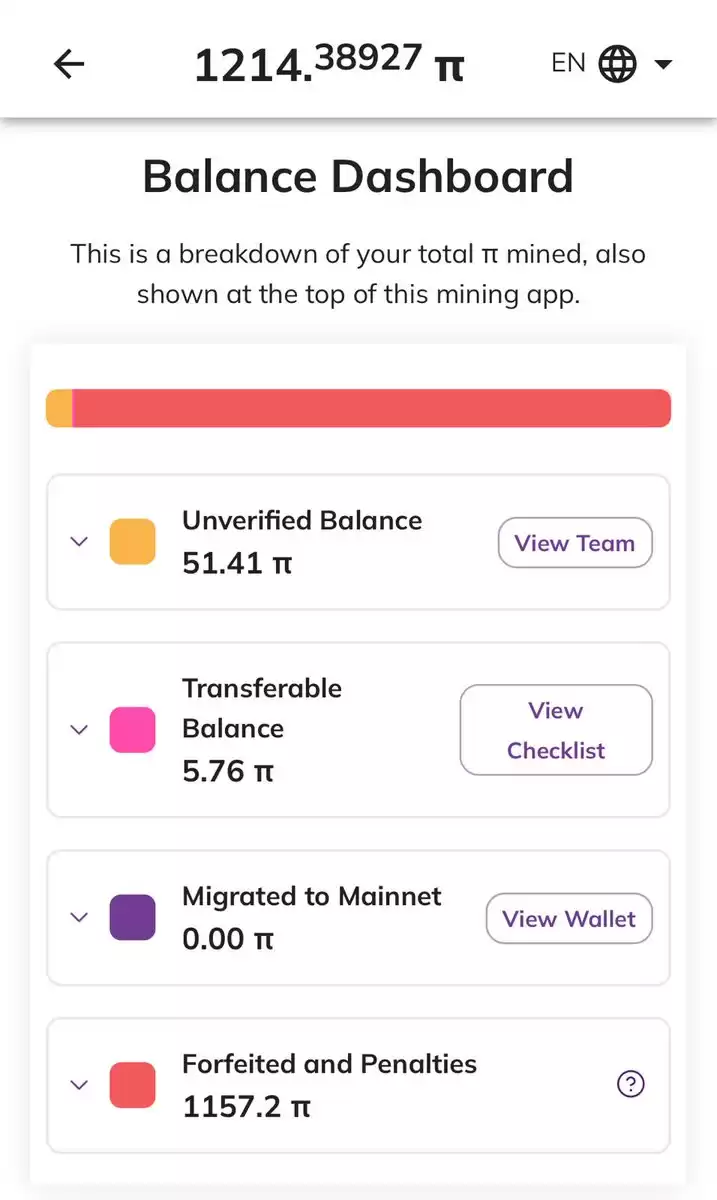
Task: Expand the Migrated to Mainnet section
Action: pos(79,917)
